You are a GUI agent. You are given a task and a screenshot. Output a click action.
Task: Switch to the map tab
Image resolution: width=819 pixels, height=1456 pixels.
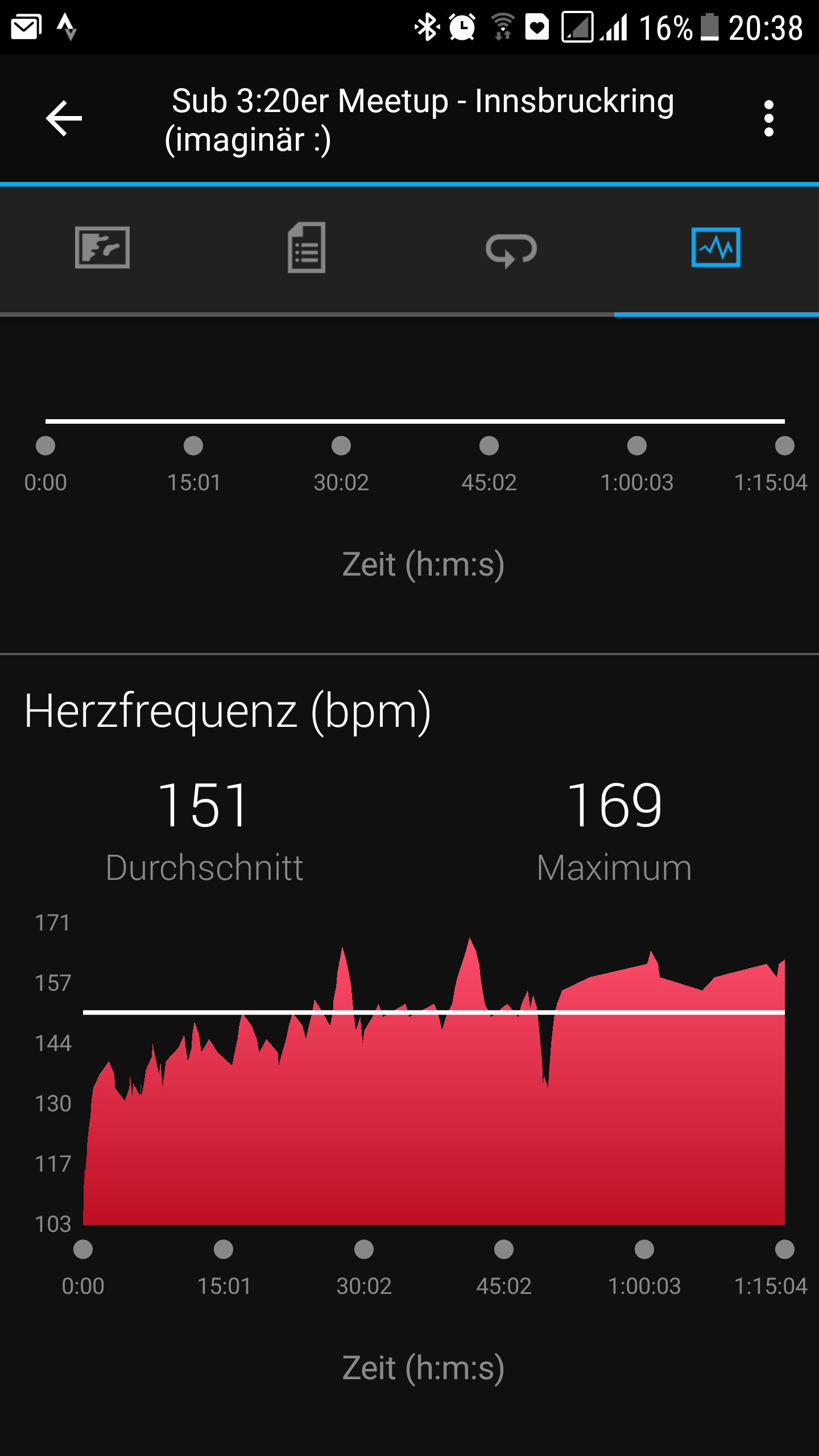(x=102, y=248)
